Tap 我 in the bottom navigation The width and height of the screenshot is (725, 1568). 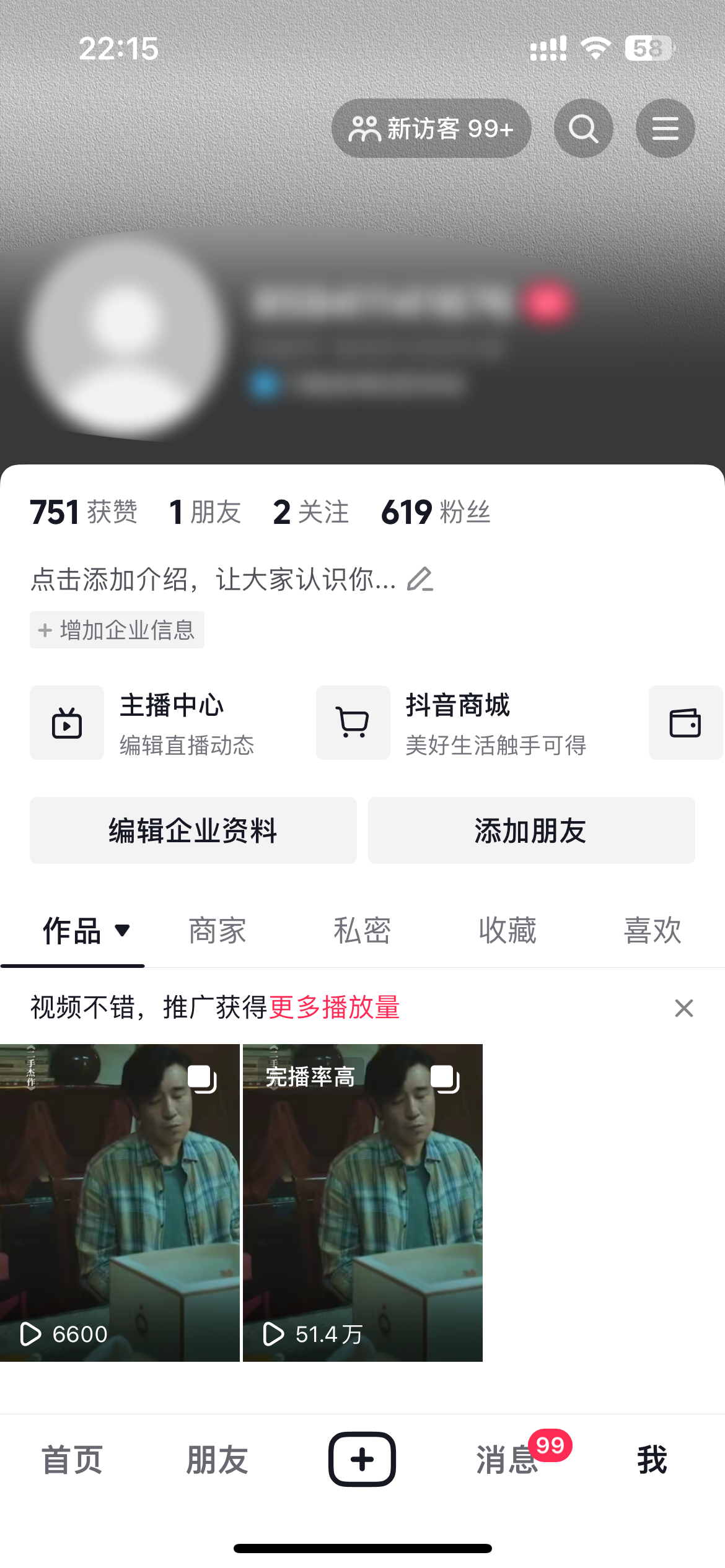click(x=651, y=1460)
